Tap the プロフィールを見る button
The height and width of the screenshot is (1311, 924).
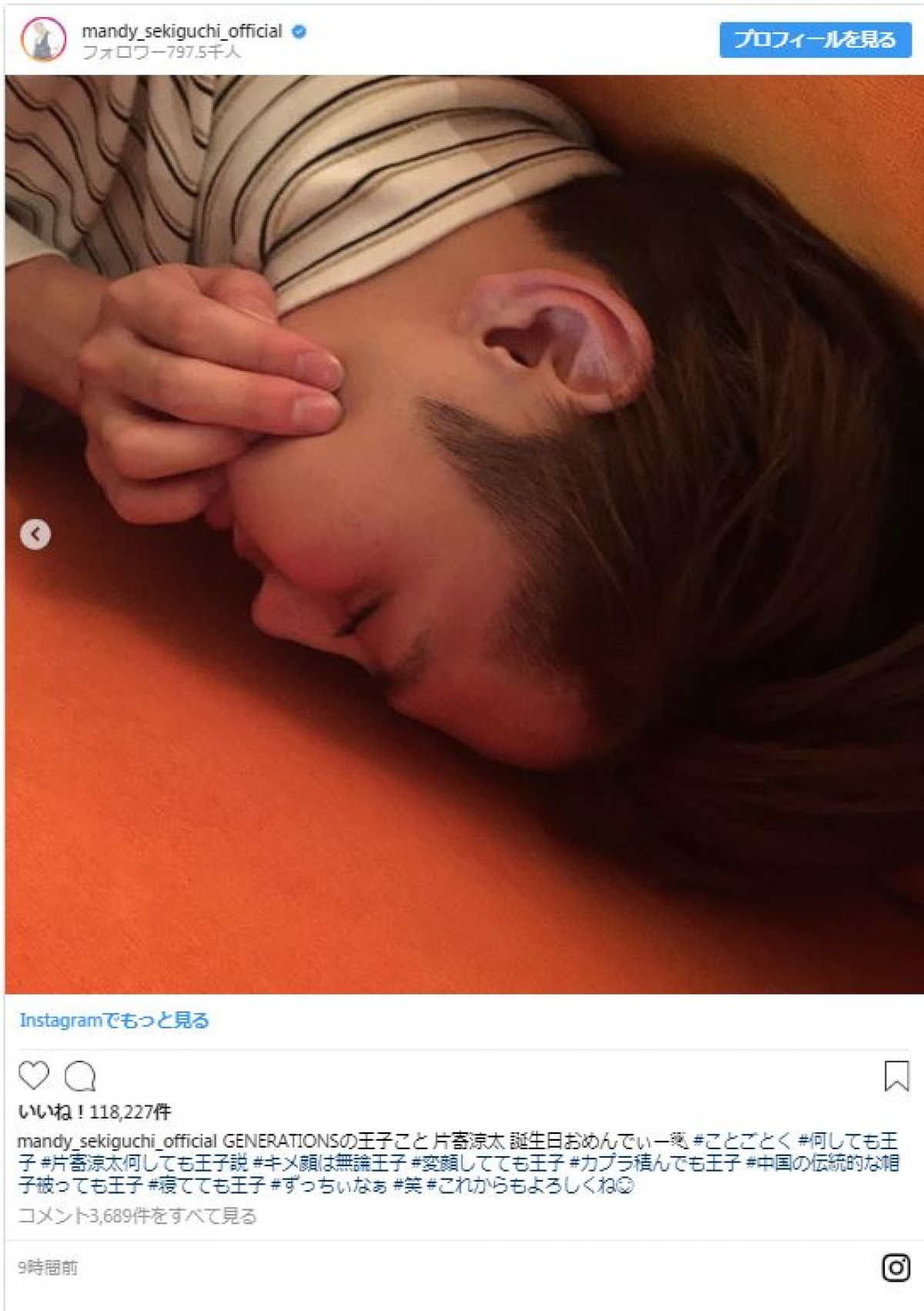[815, 39]
